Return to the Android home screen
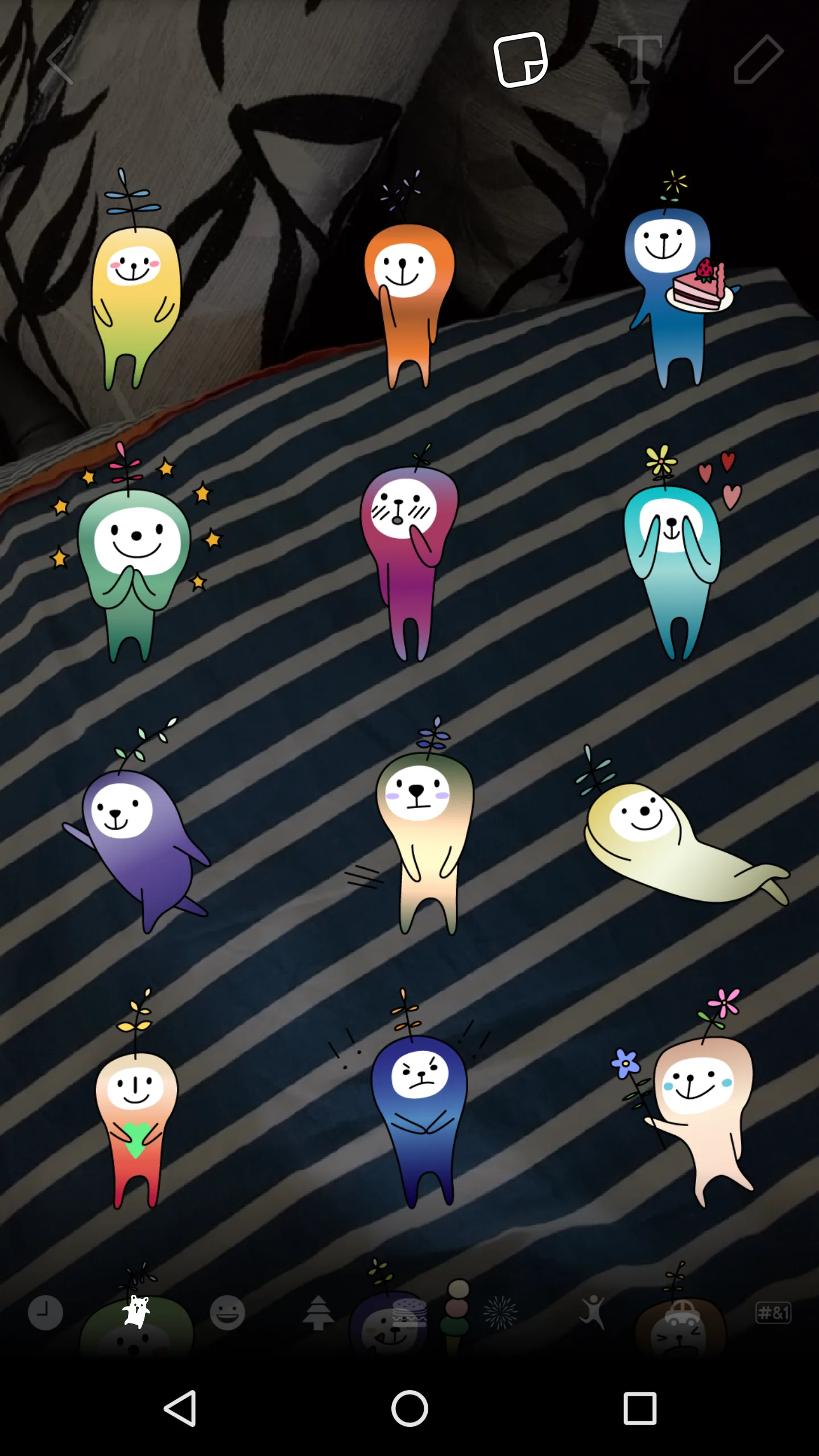This screenshot has width=819, height=1456. (409, 1408)
